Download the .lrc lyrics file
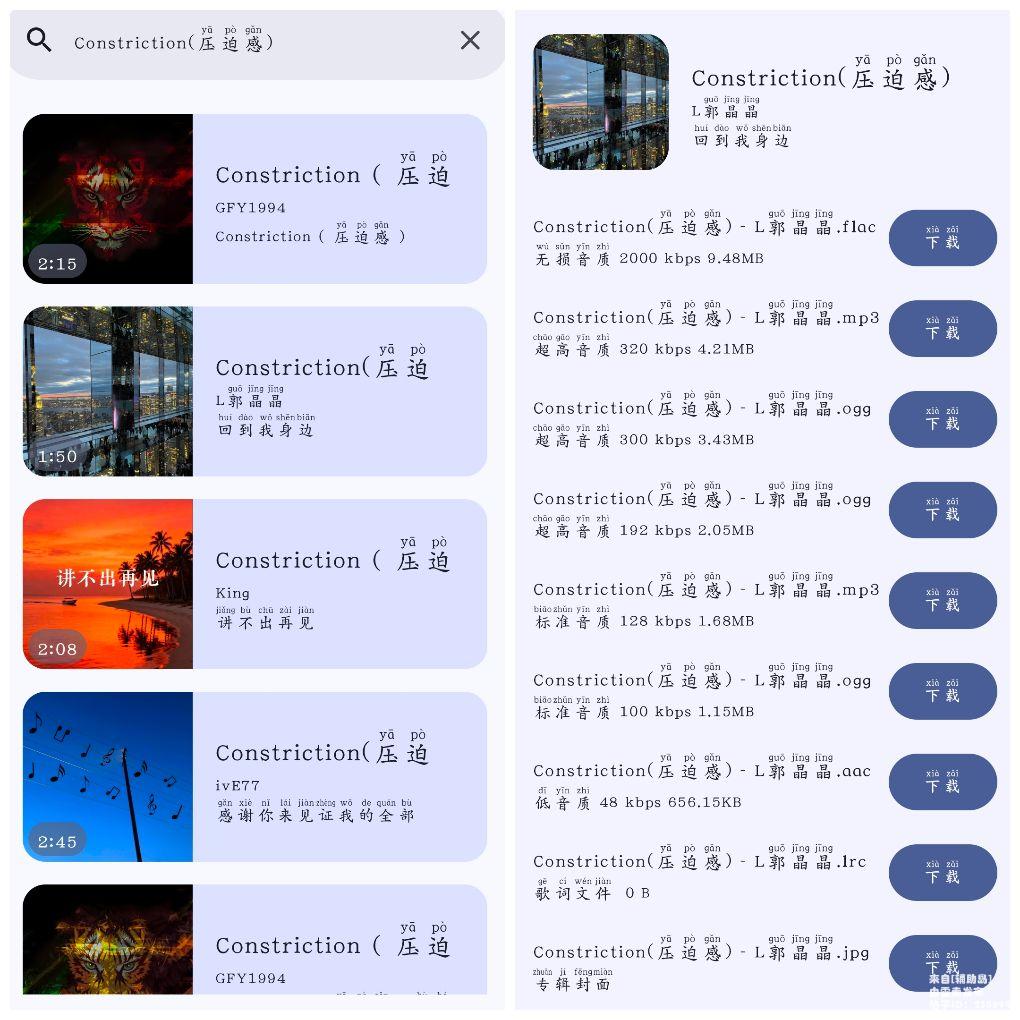1020x1020 pixels. click(x=942, y=873)
